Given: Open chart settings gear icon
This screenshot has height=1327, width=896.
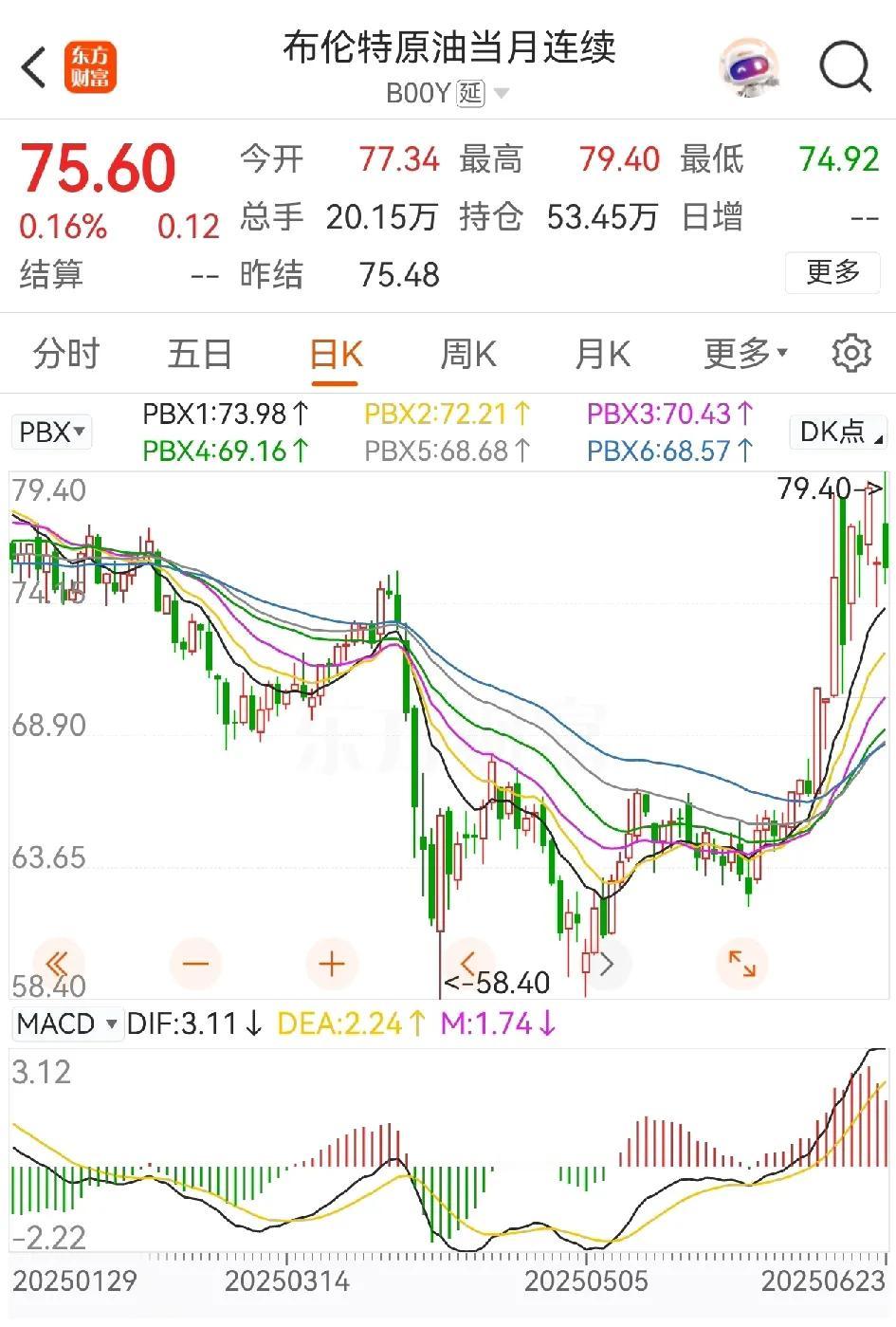Looking at the screenshot, I should [x=850, y=353].
